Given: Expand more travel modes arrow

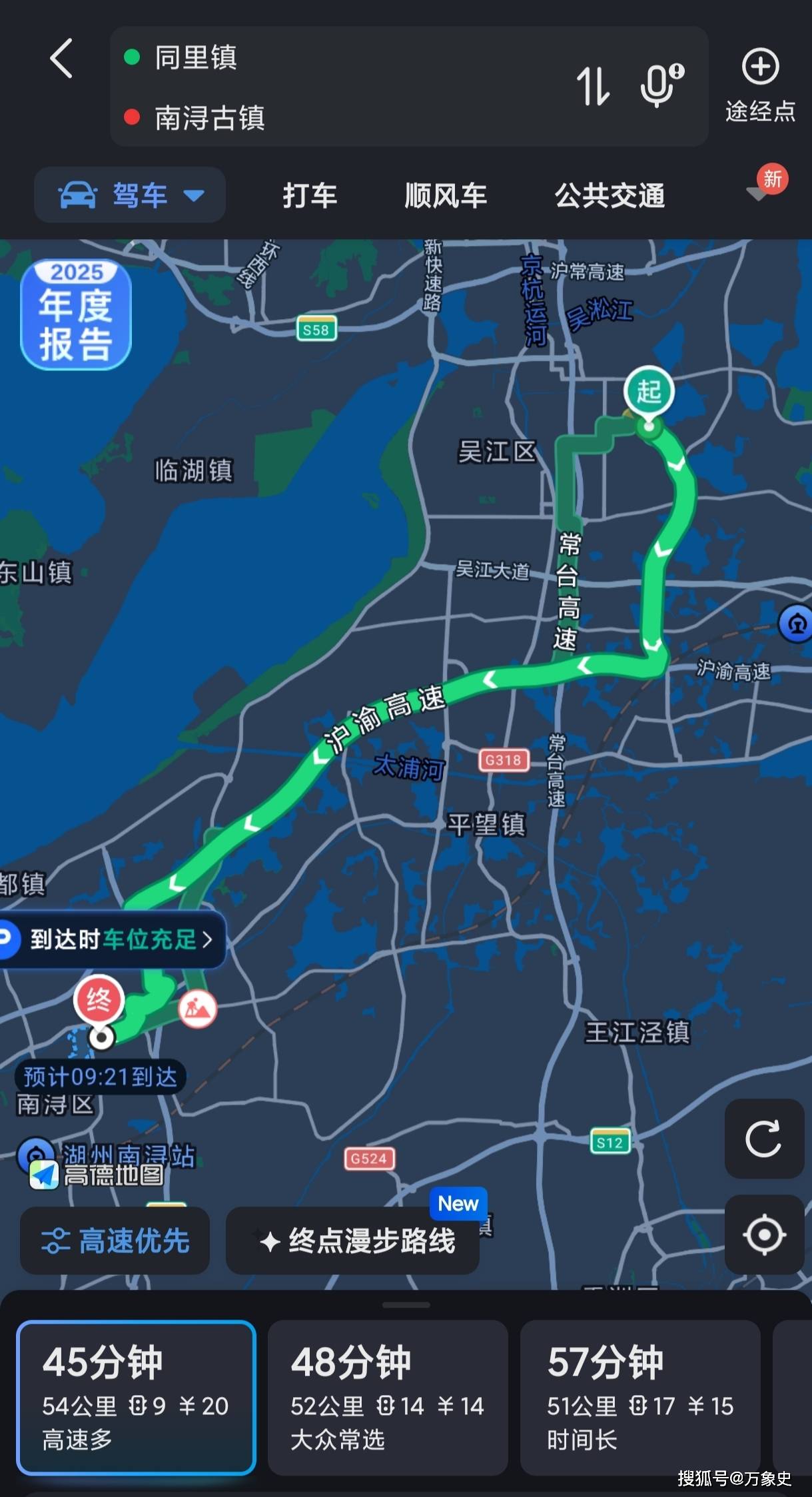Looking at the screenshot, I should (x=757, y=194).
